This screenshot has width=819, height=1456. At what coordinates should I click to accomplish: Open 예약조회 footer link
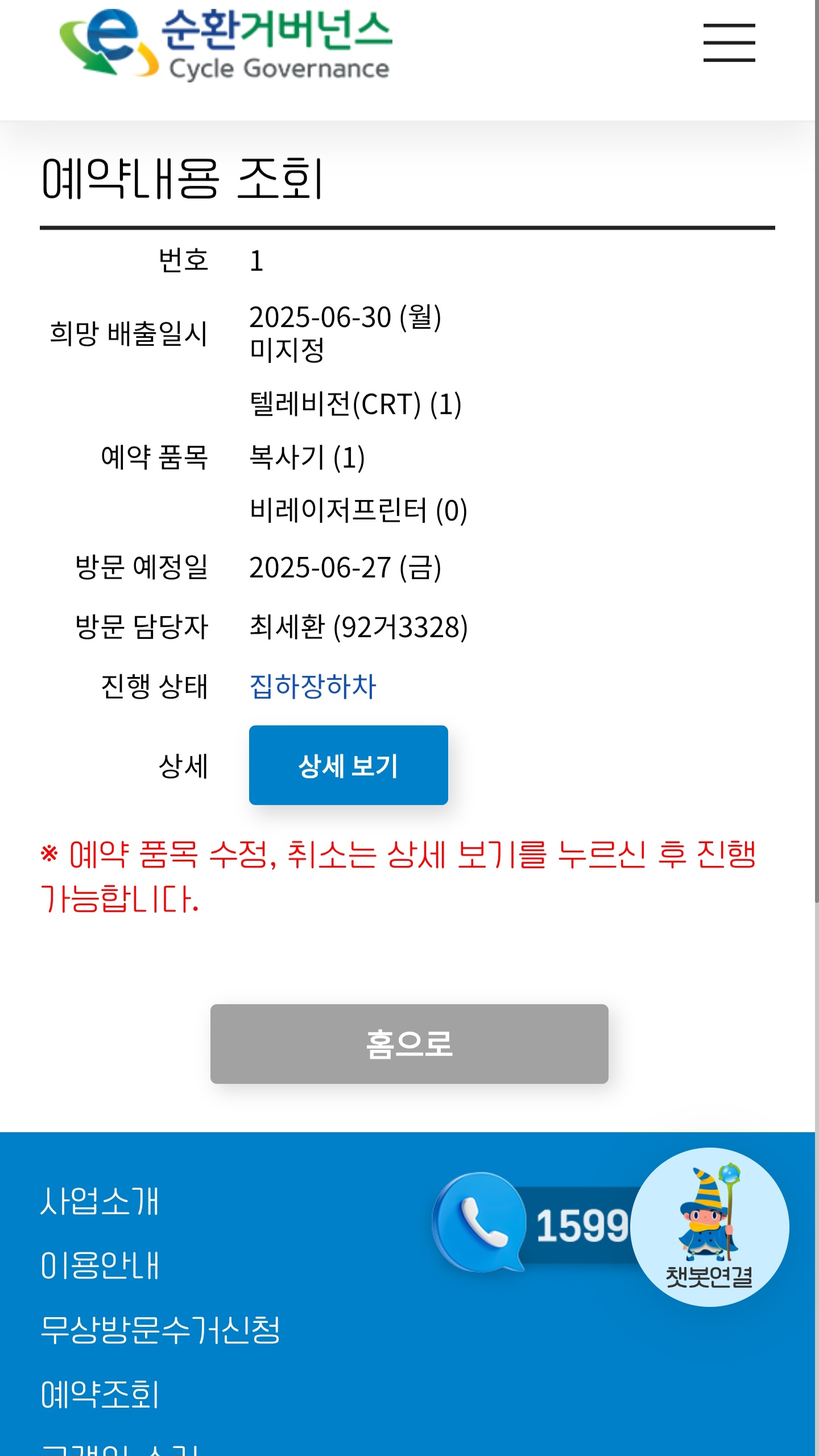click(x=100, y=1394)
